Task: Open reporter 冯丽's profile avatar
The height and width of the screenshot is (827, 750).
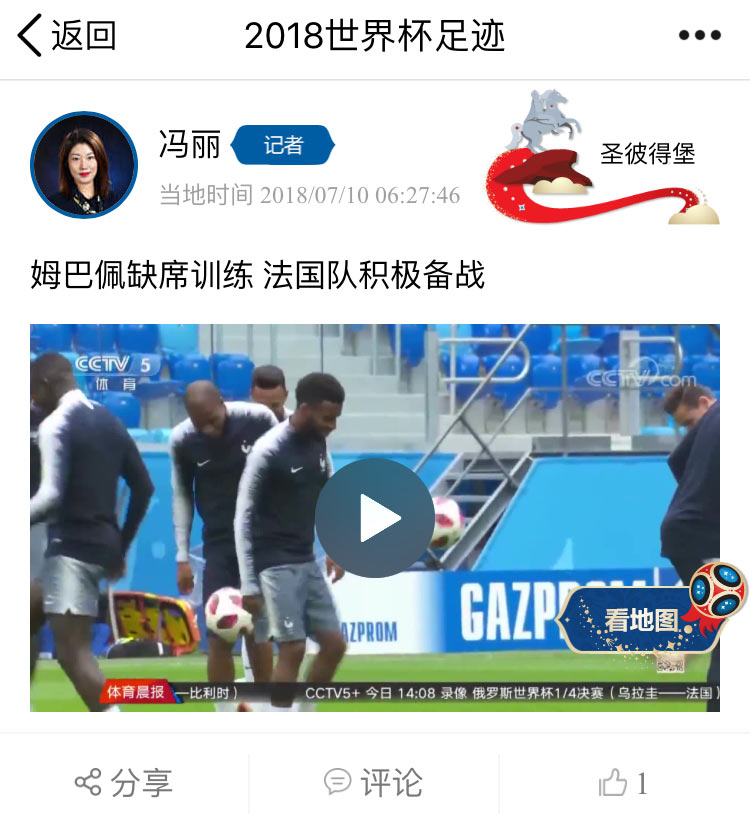Action: tap(84, 165)
